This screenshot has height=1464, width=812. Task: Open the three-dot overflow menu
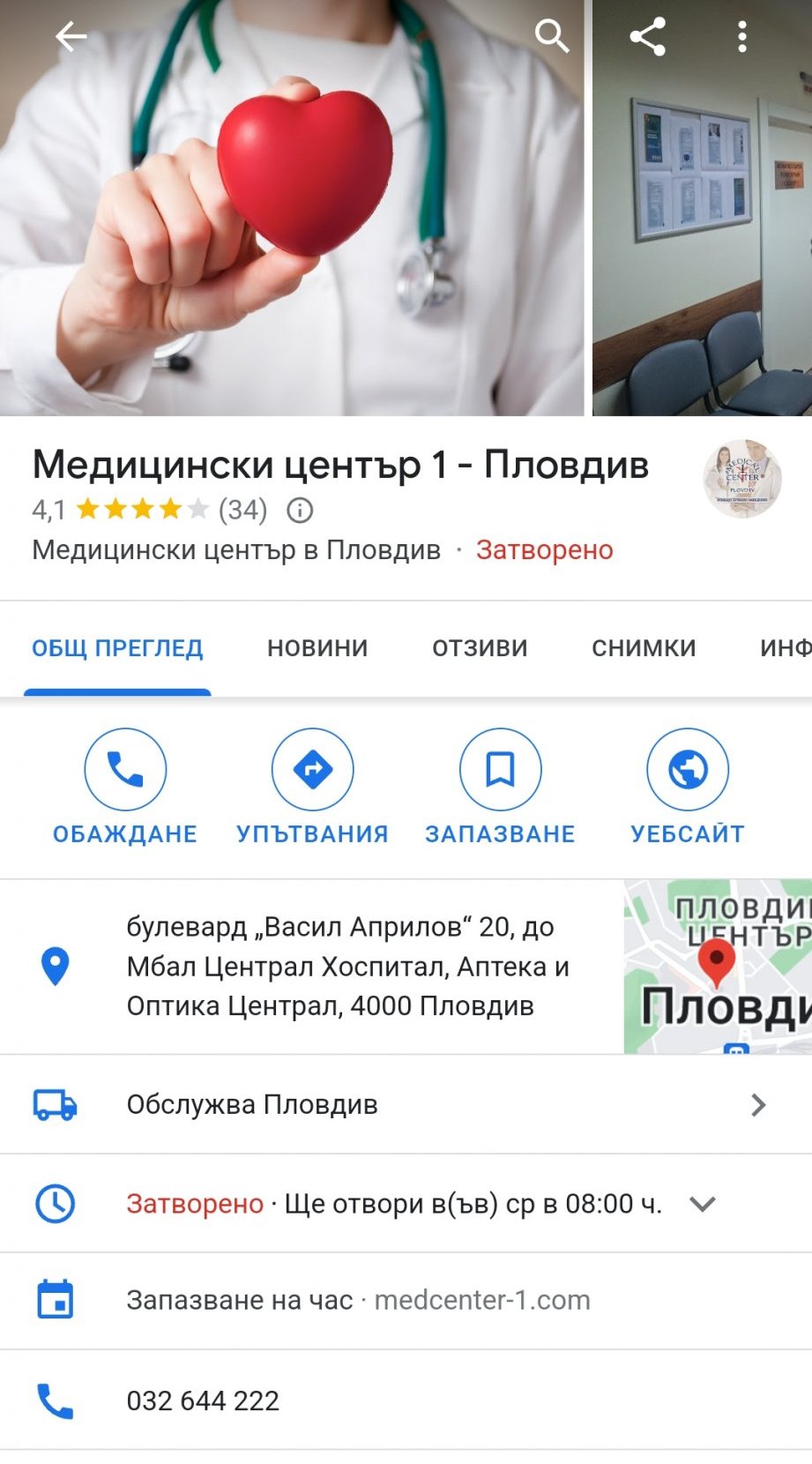pos(742,37)
